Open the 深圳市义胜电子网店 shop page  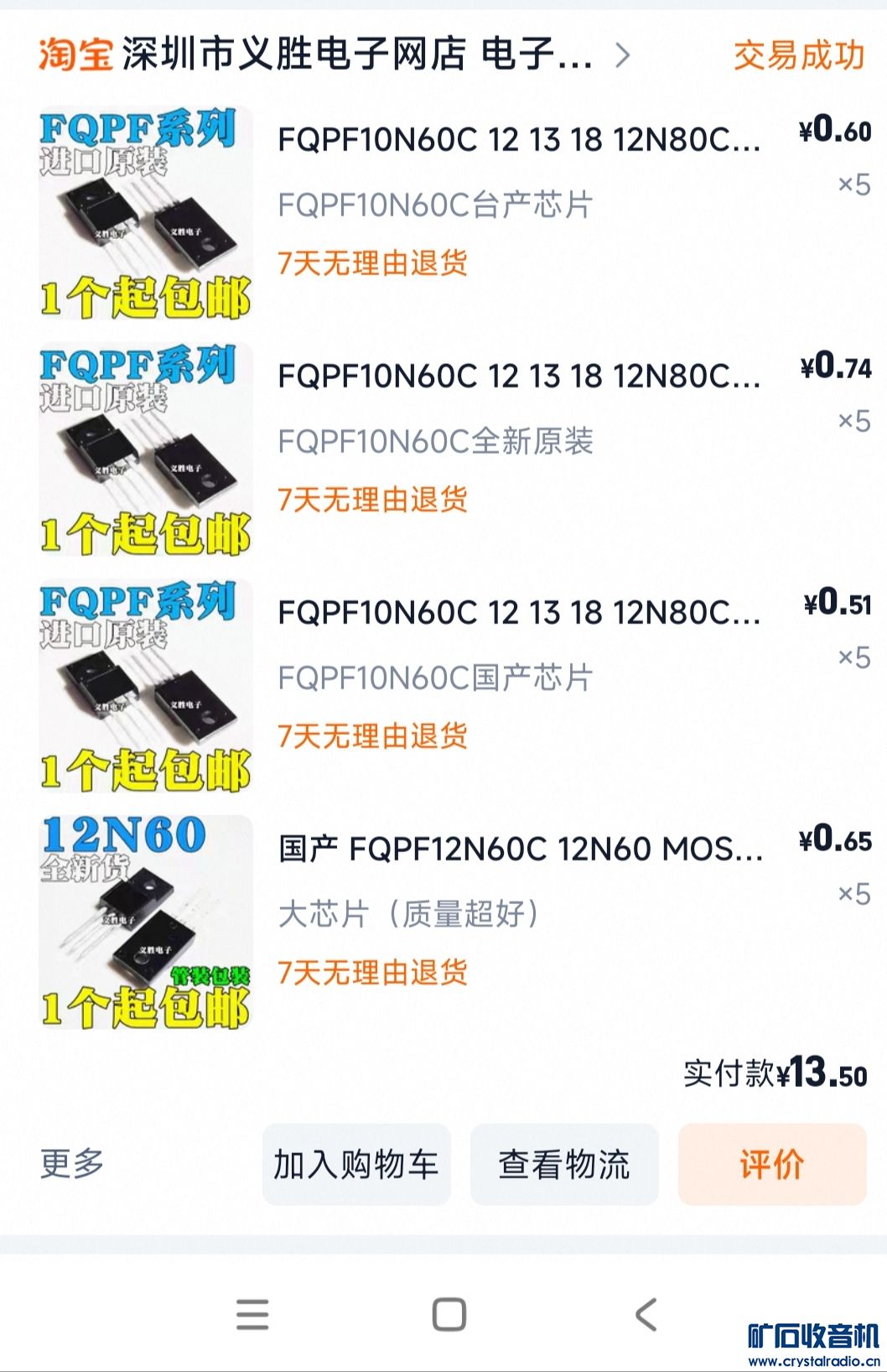(x=356, y=55)
